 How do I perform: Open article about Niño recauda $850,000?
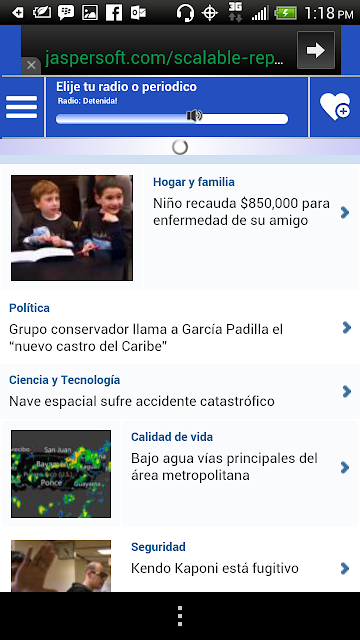[x=180, y=228]
